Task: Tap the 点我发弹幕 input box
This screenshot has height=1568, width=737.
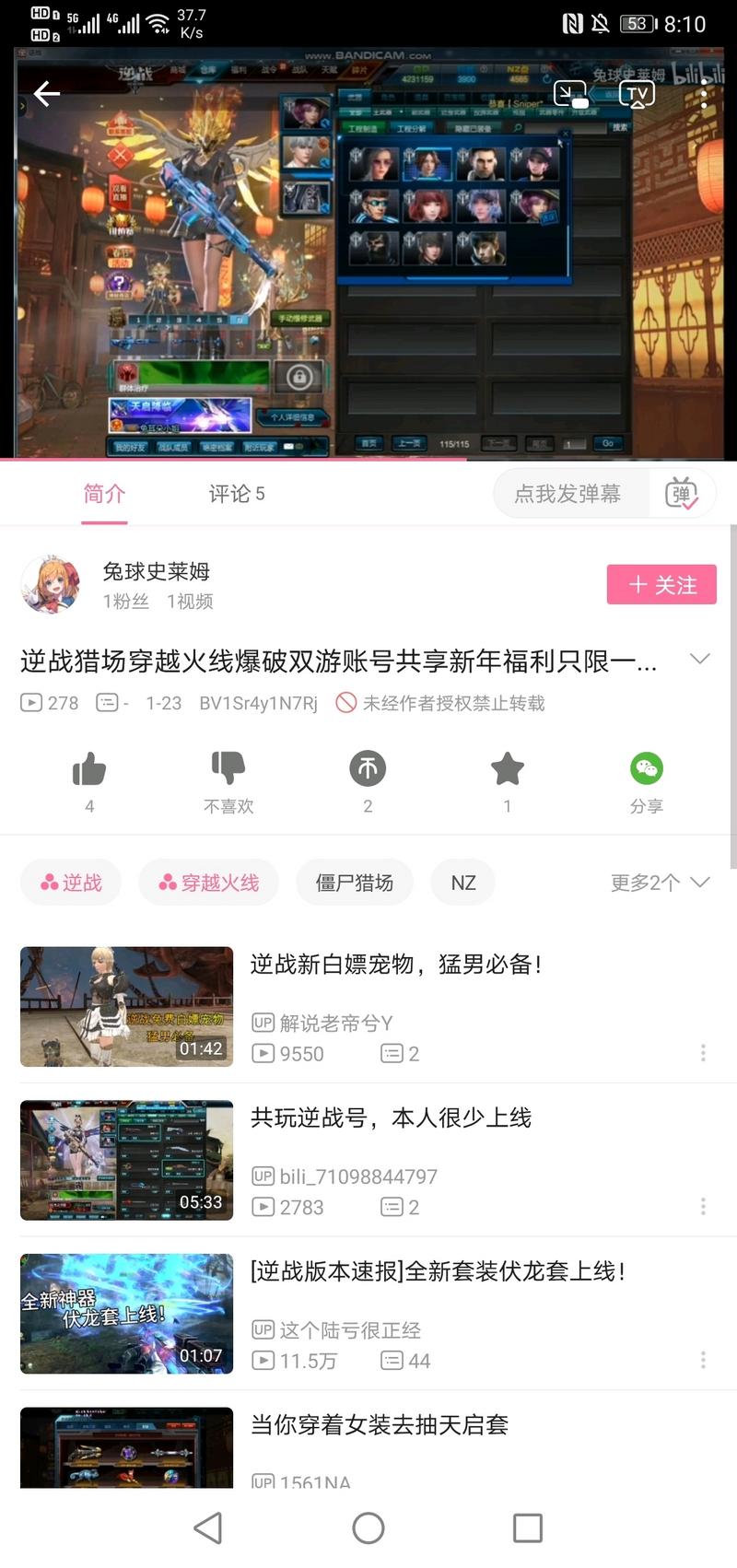Action: [x=567, y=494]
